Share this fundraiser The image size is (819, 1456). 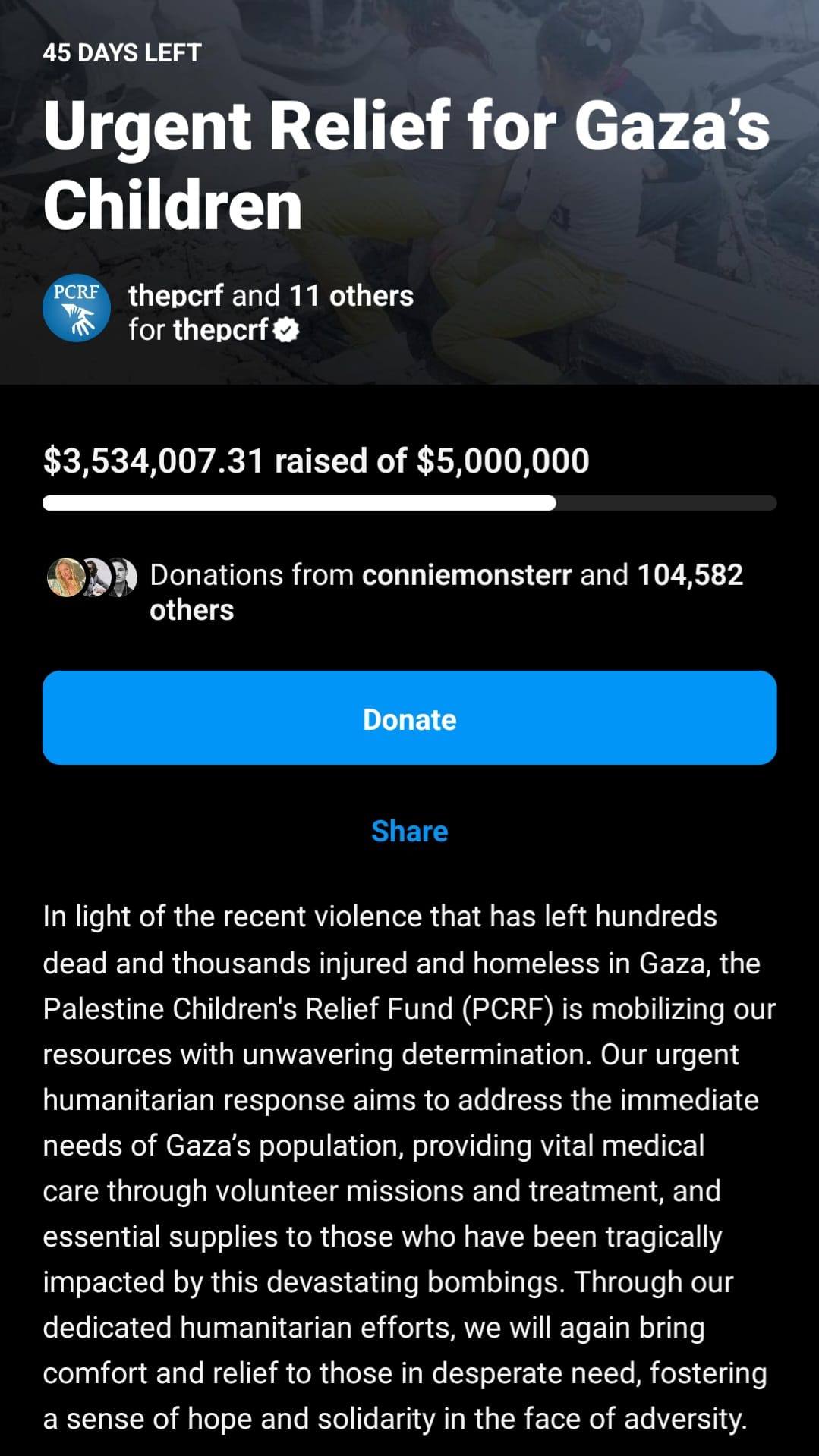tap(409, 832)
